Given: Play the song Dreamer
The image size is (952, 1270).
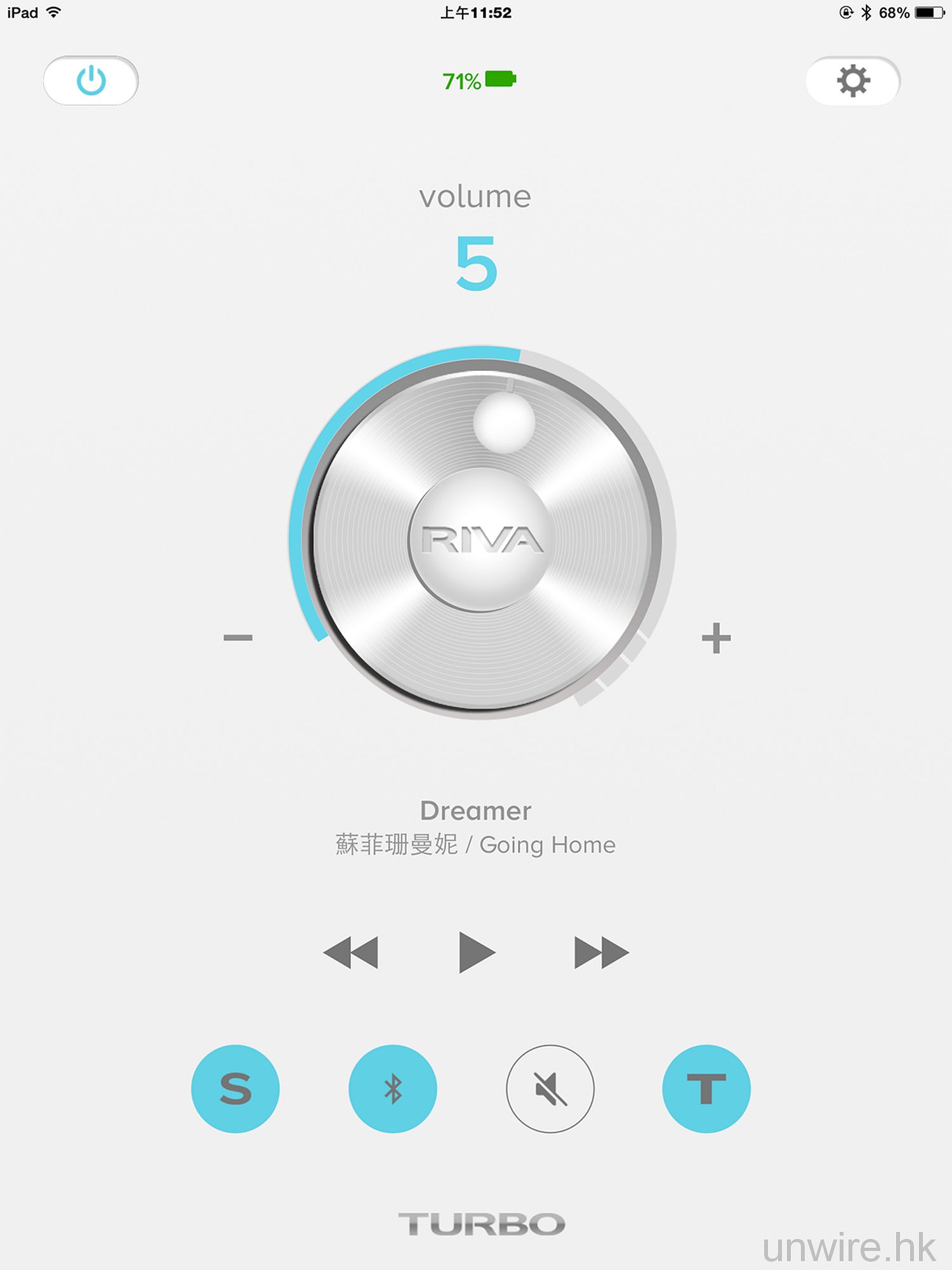Looking at the screenshot, I should point(476,952).
